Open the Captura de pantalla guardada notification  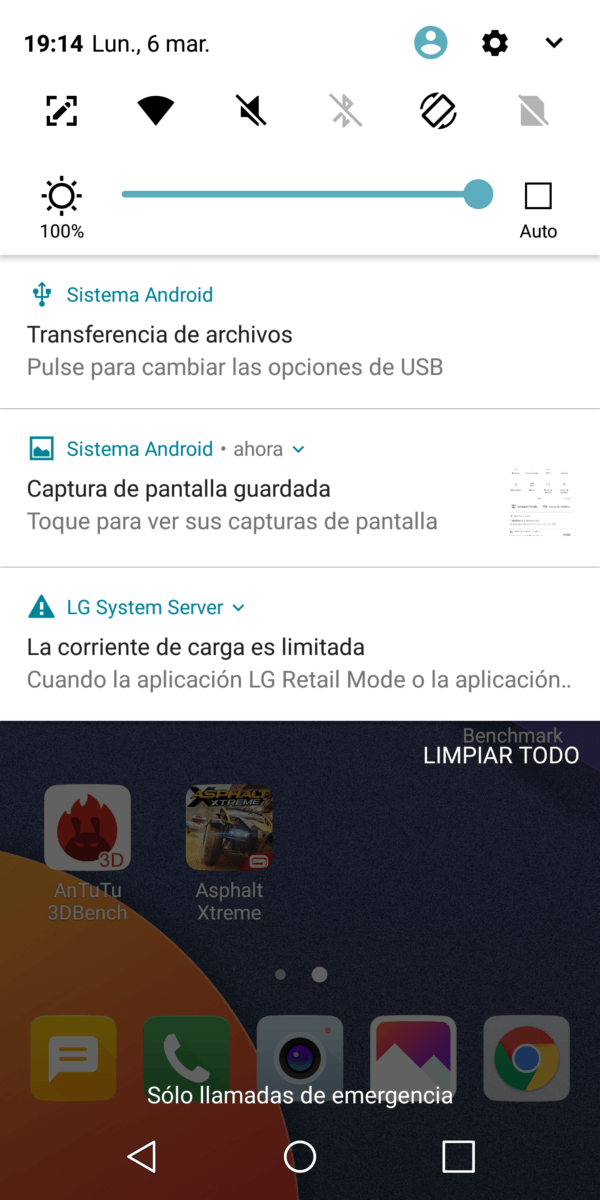click(232, 505)
